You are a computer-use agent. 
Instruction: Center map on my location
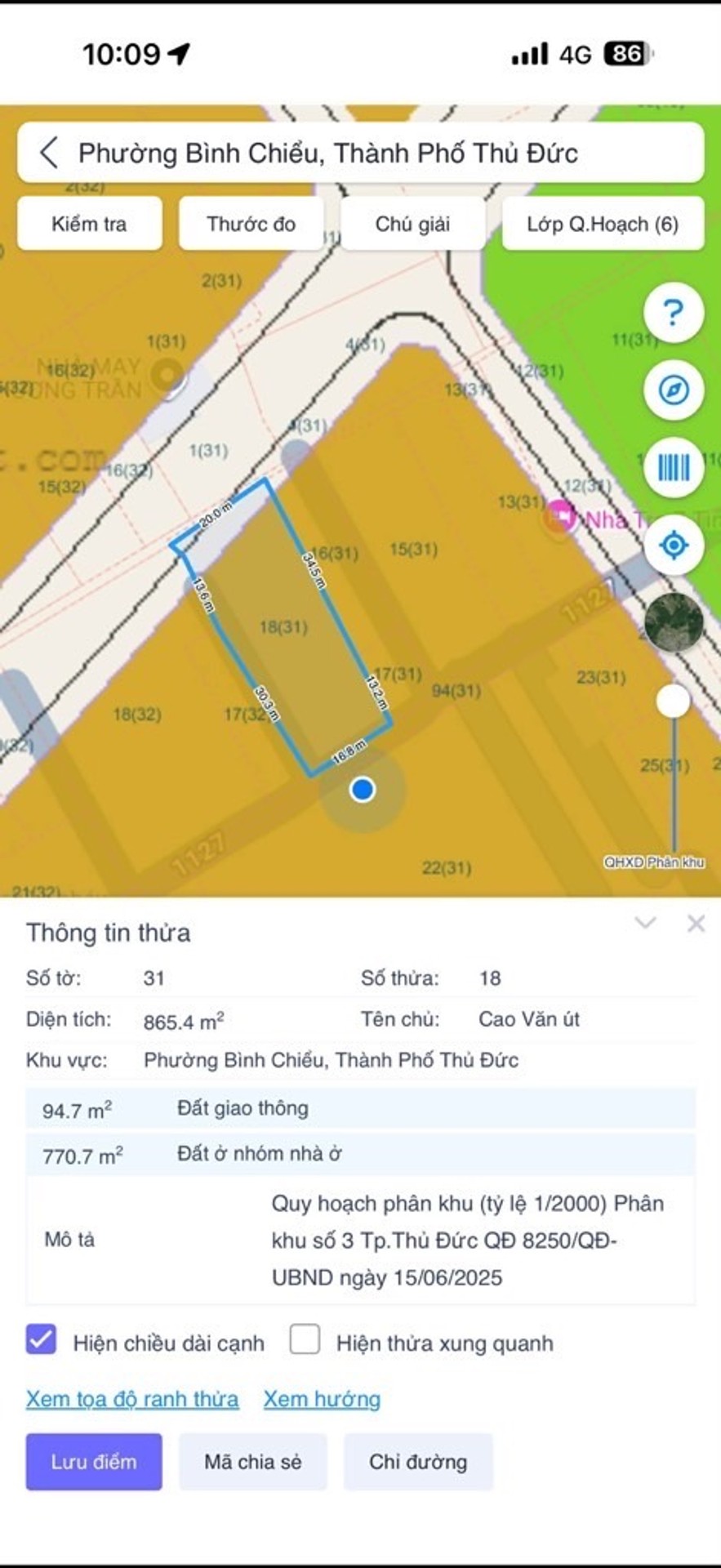point(674,545)
